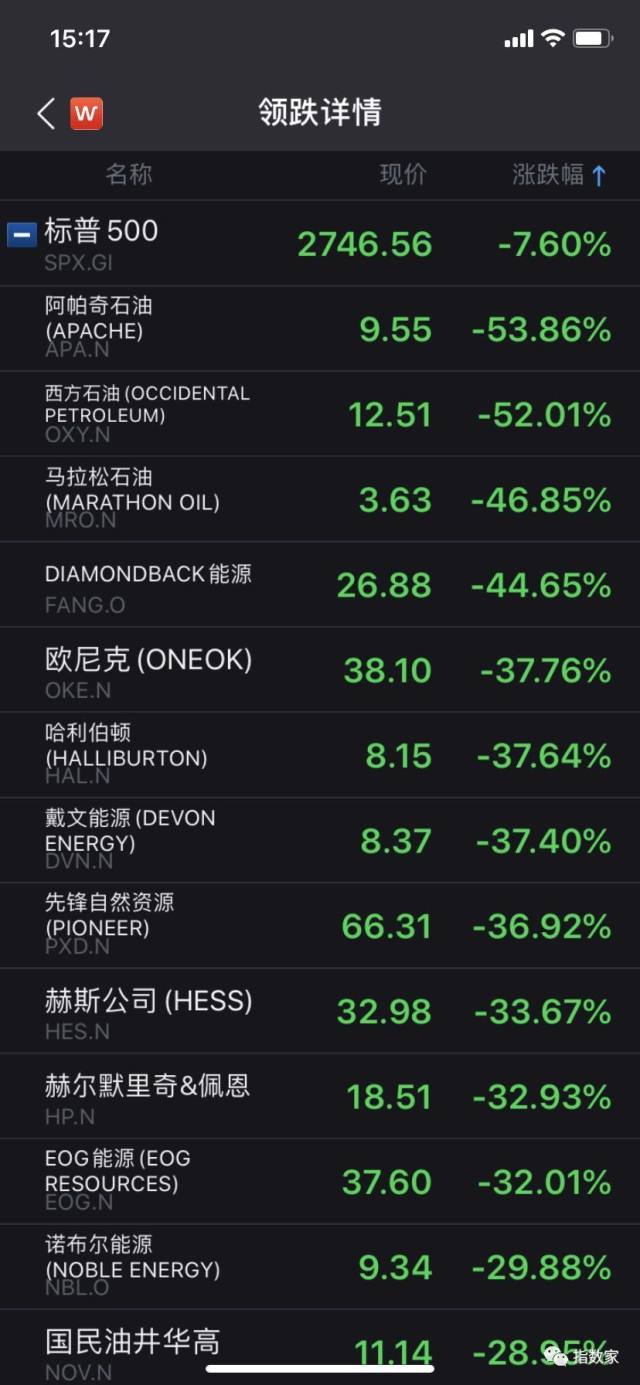Open 赫尔默里奇&佩恩 stock row

point(320,1095)
